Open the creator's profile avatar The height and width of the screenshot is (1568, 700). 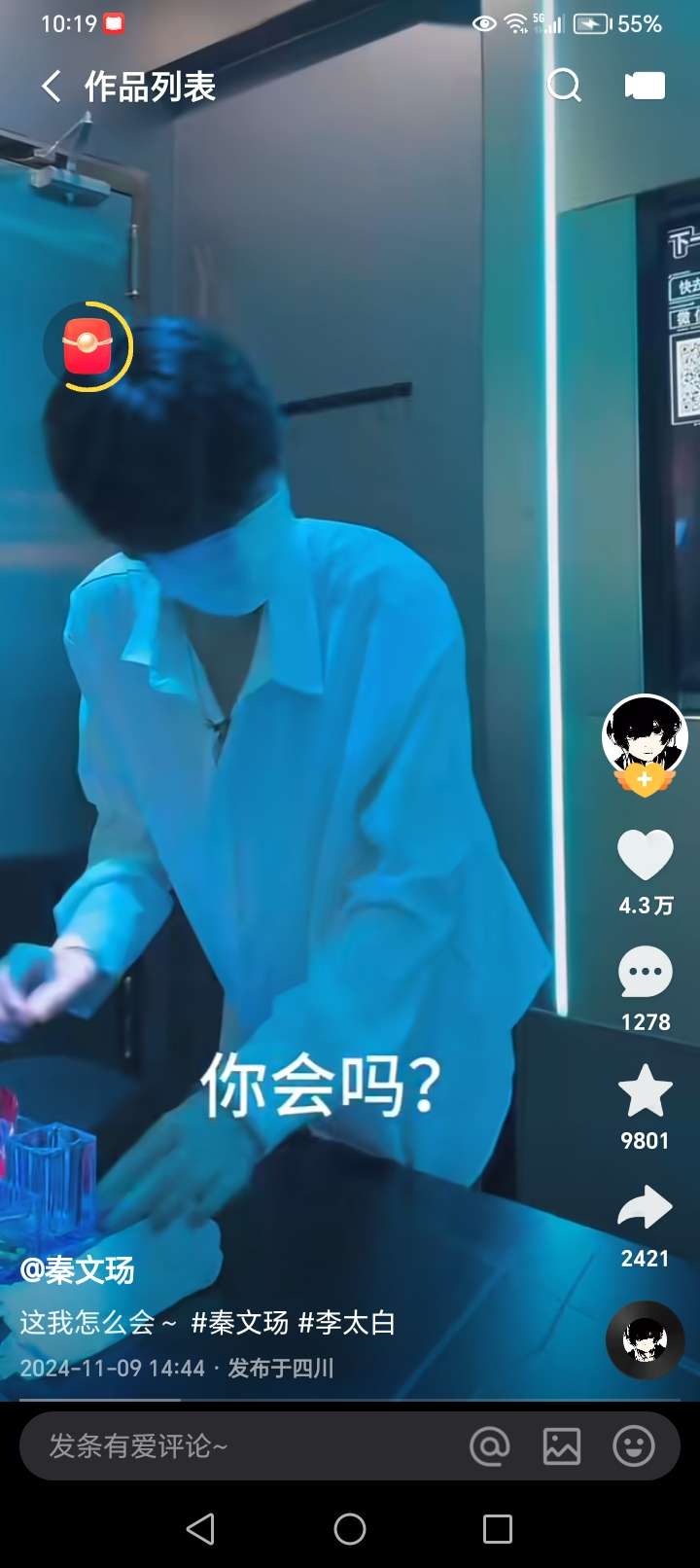point(645,736)
